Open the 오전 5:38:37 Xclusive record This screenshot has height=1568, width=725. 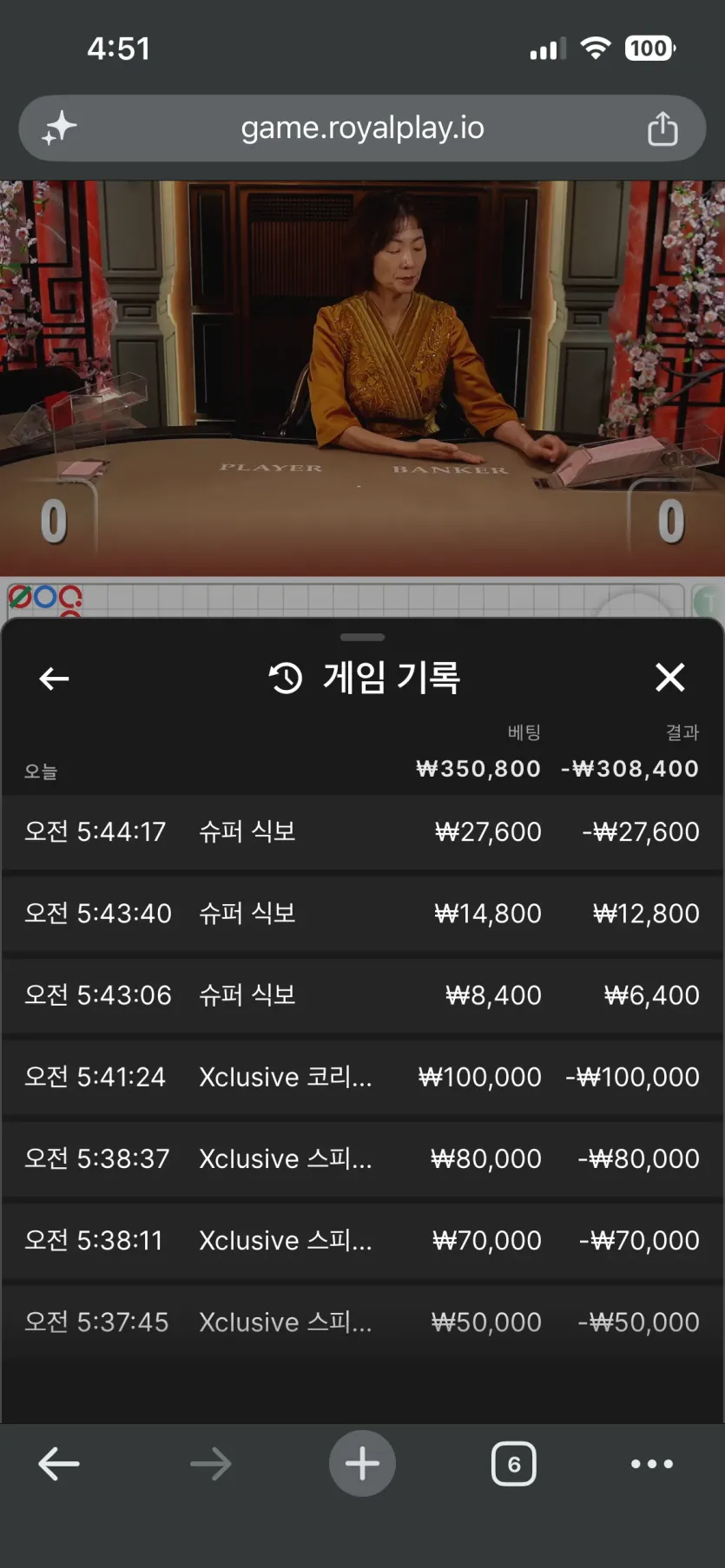pyautogui.click(x=362, y=1158)
